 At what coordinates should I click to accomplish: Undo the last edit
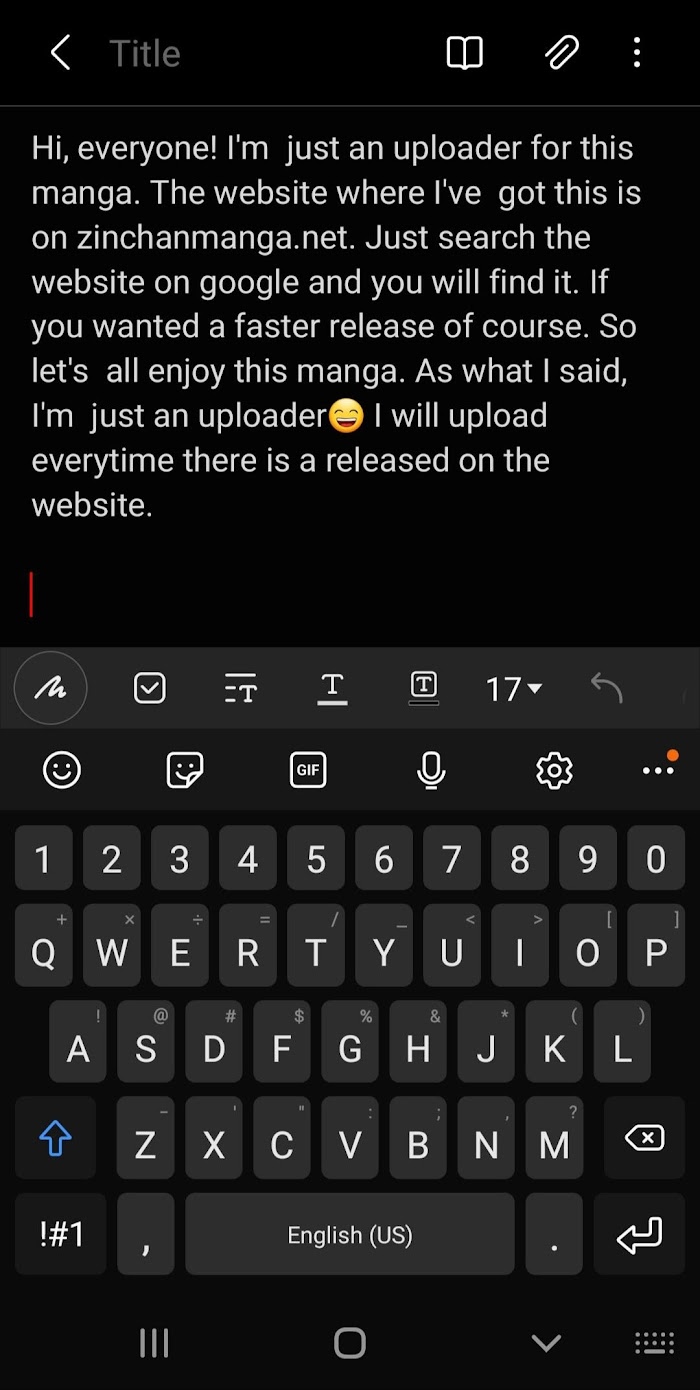click(606, 688)
